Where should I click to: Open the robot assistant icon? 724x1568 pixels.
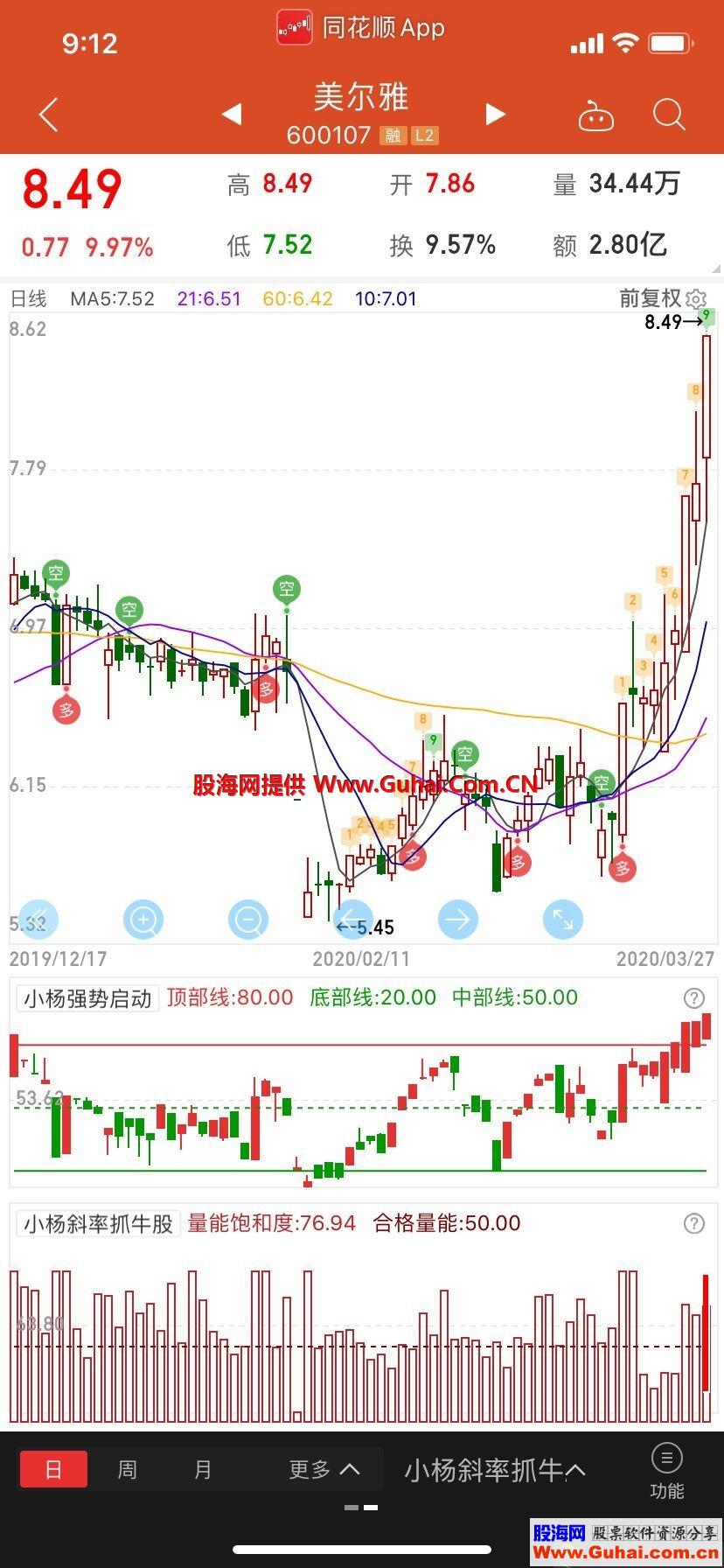[596, 115]
